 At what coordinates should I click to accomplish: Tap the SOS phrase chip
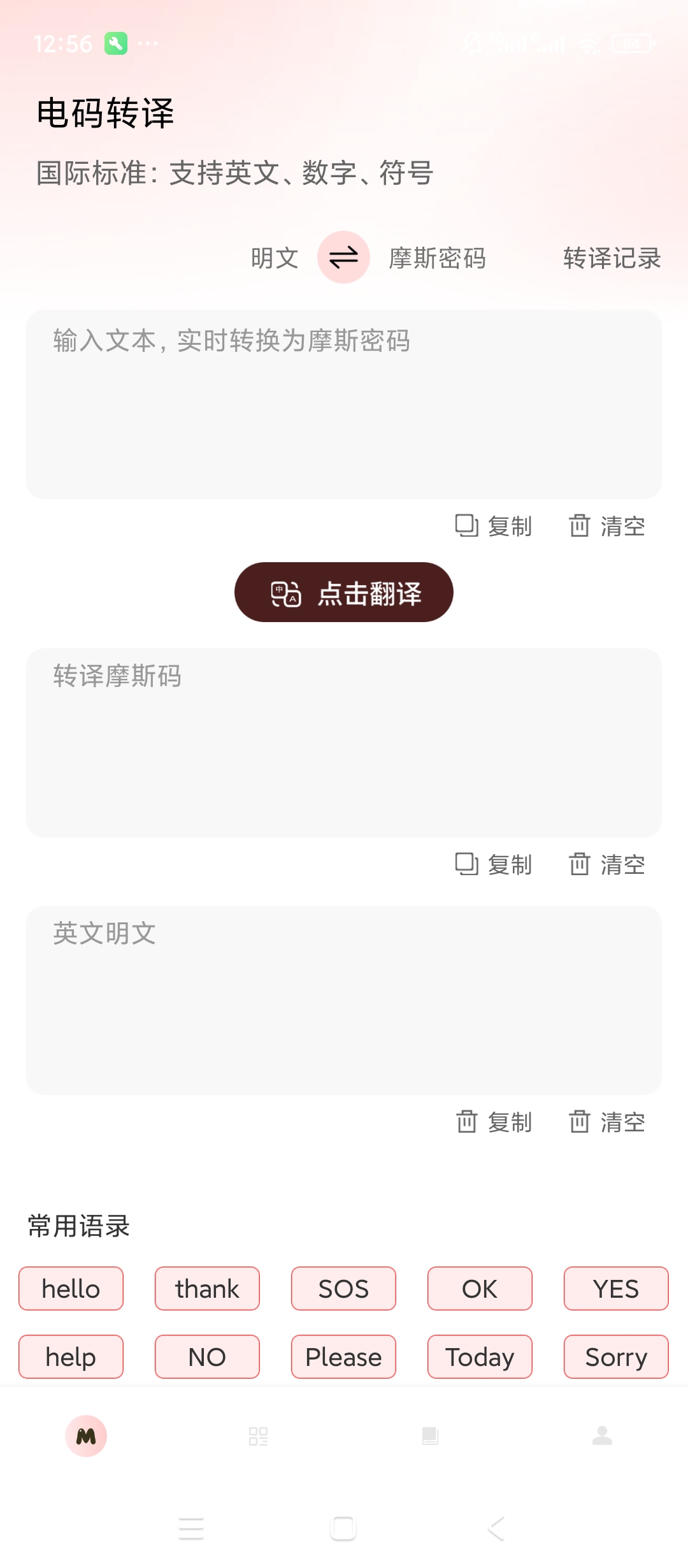pyautogui.click(x=343, y=1289)
